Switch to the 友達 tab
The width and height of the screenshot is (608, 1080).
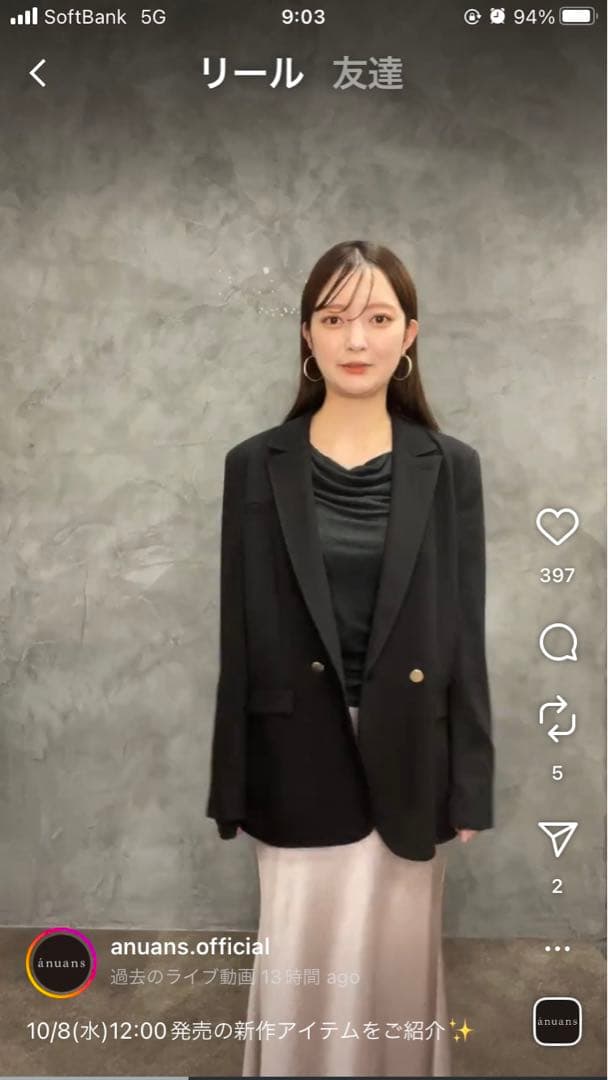[368, 73]
